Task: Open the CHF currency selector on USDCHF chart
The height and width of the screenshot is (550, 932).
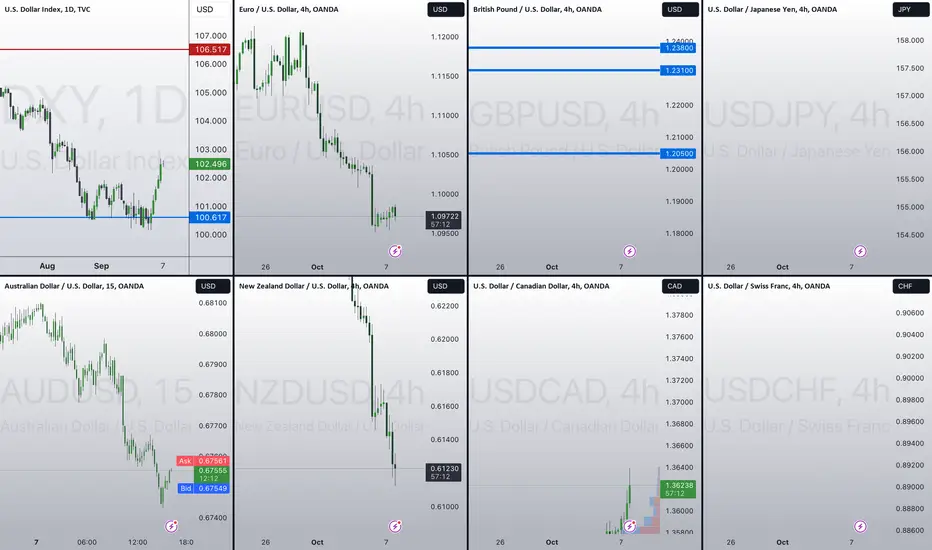Action: [x=911, y=286]
